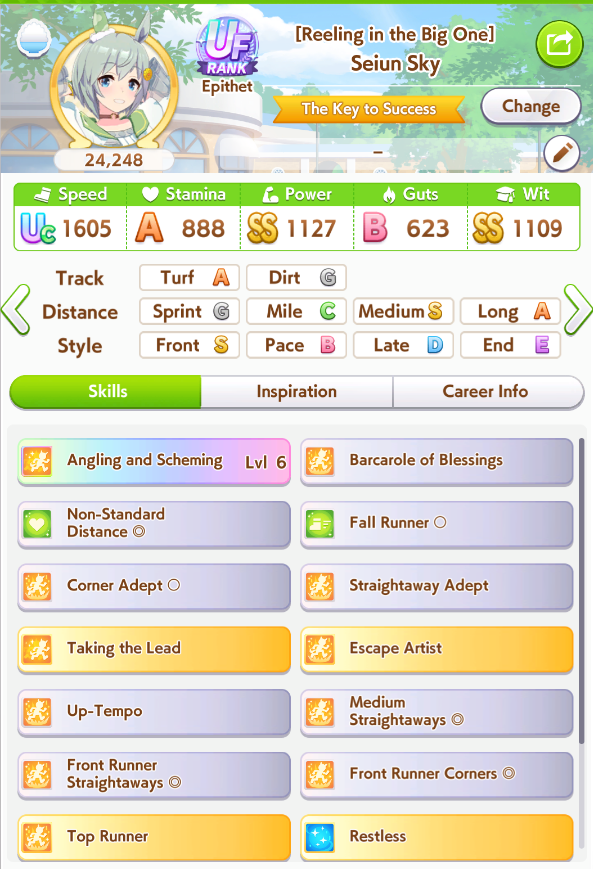The image size is (593, 869).
Task: Tap the rice bowl icon by portrait
Action: (x=34, y=39)
